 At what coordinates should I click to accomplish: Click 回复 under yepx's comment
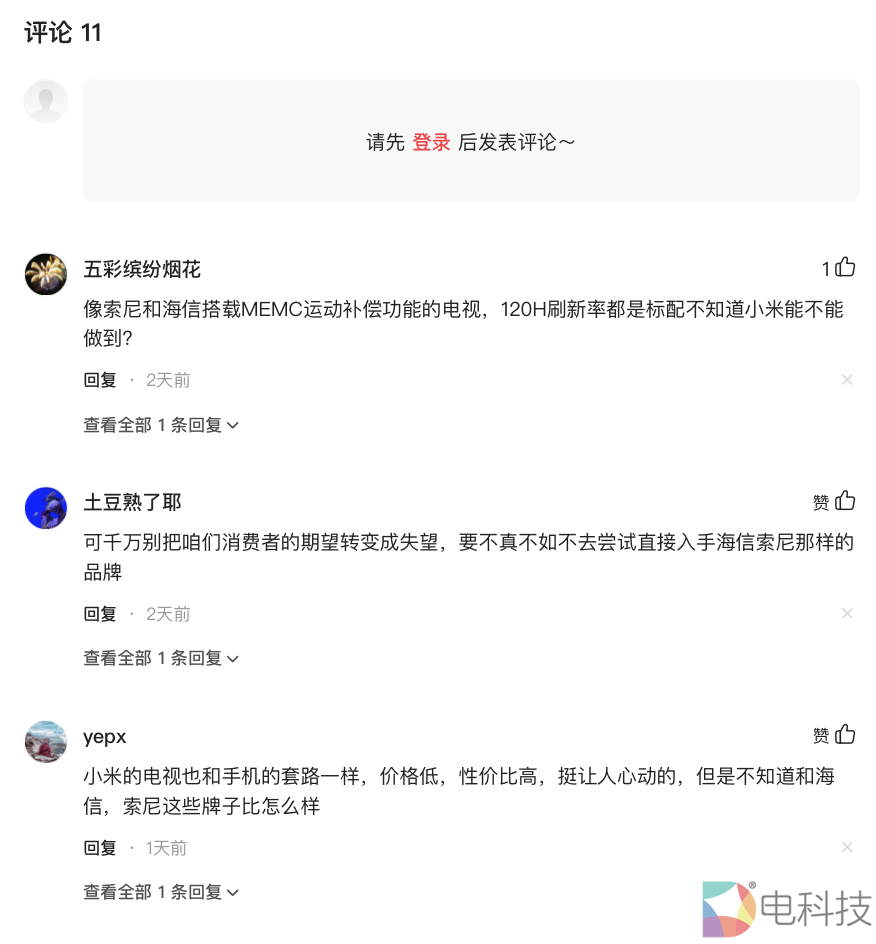coord(99,847)
